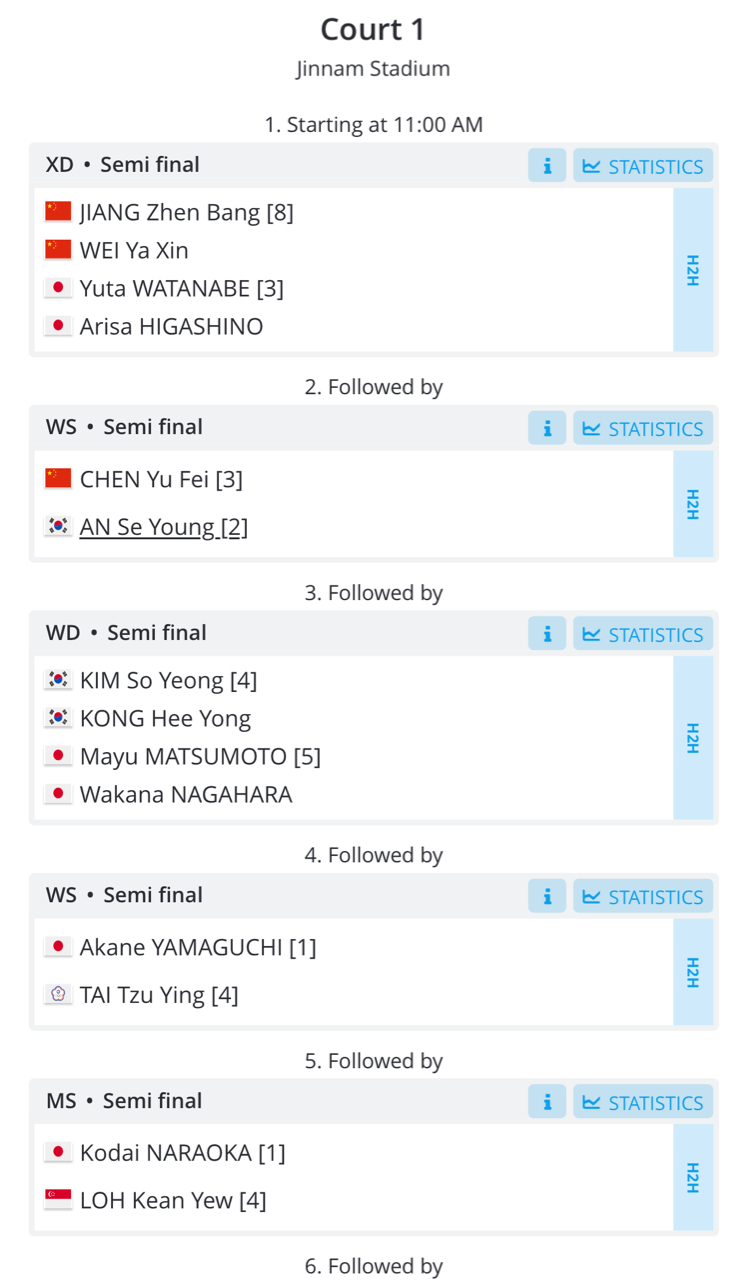This screenshot has width=746, height=1280.
Task: View statistics for MS semi final
Action: (643, 1102)
